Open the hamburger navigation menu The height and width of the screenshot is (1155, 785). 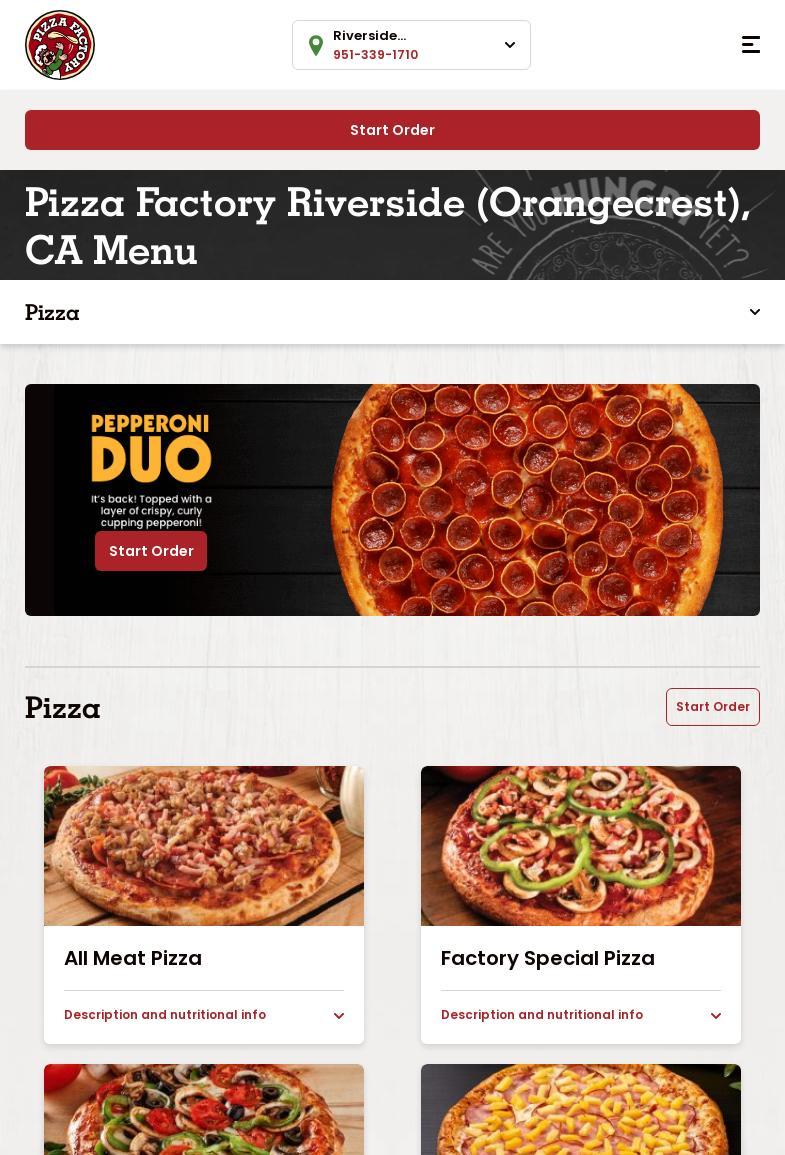coord(751,45)
